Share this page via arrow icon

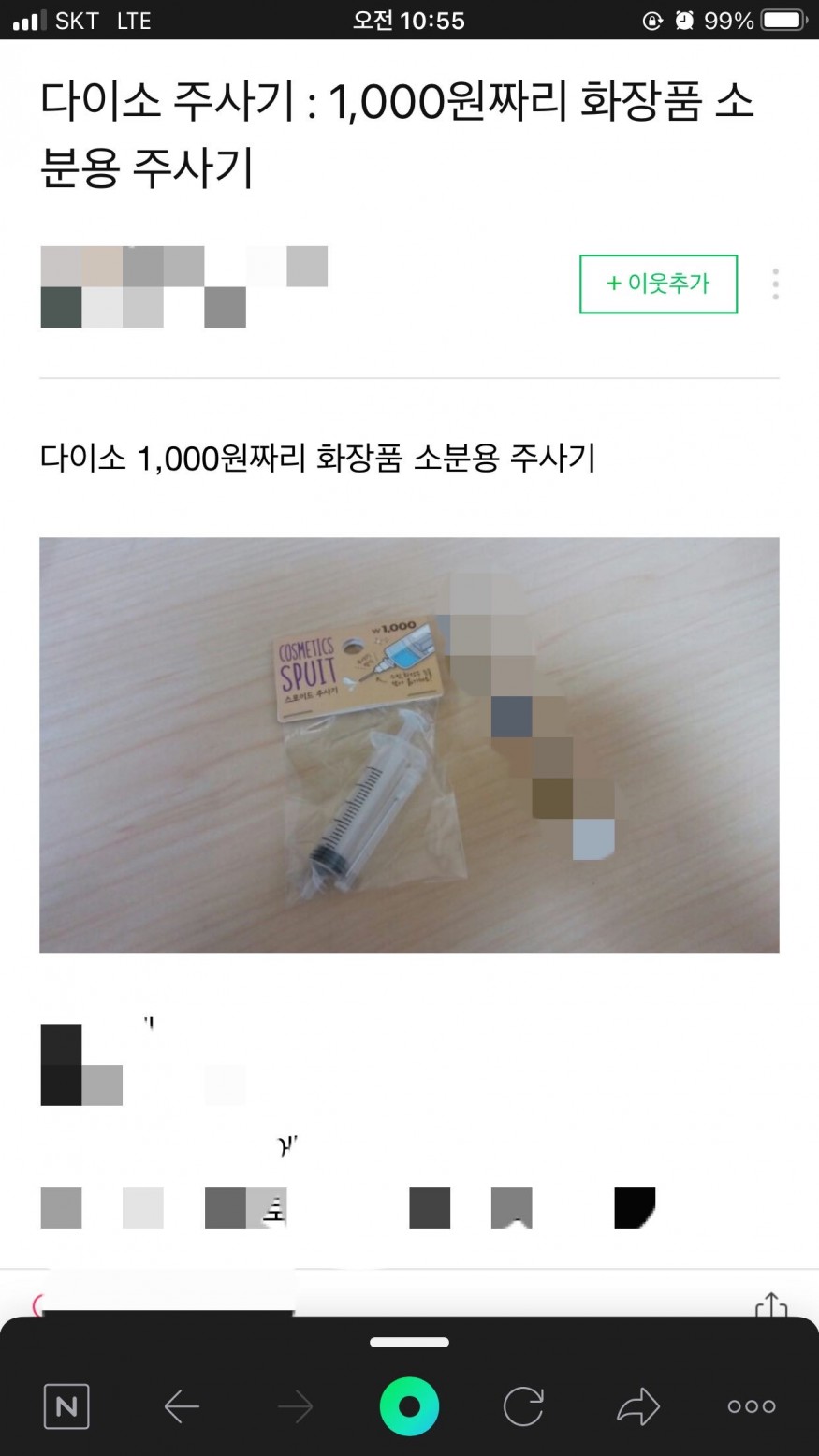point(637,1405)
